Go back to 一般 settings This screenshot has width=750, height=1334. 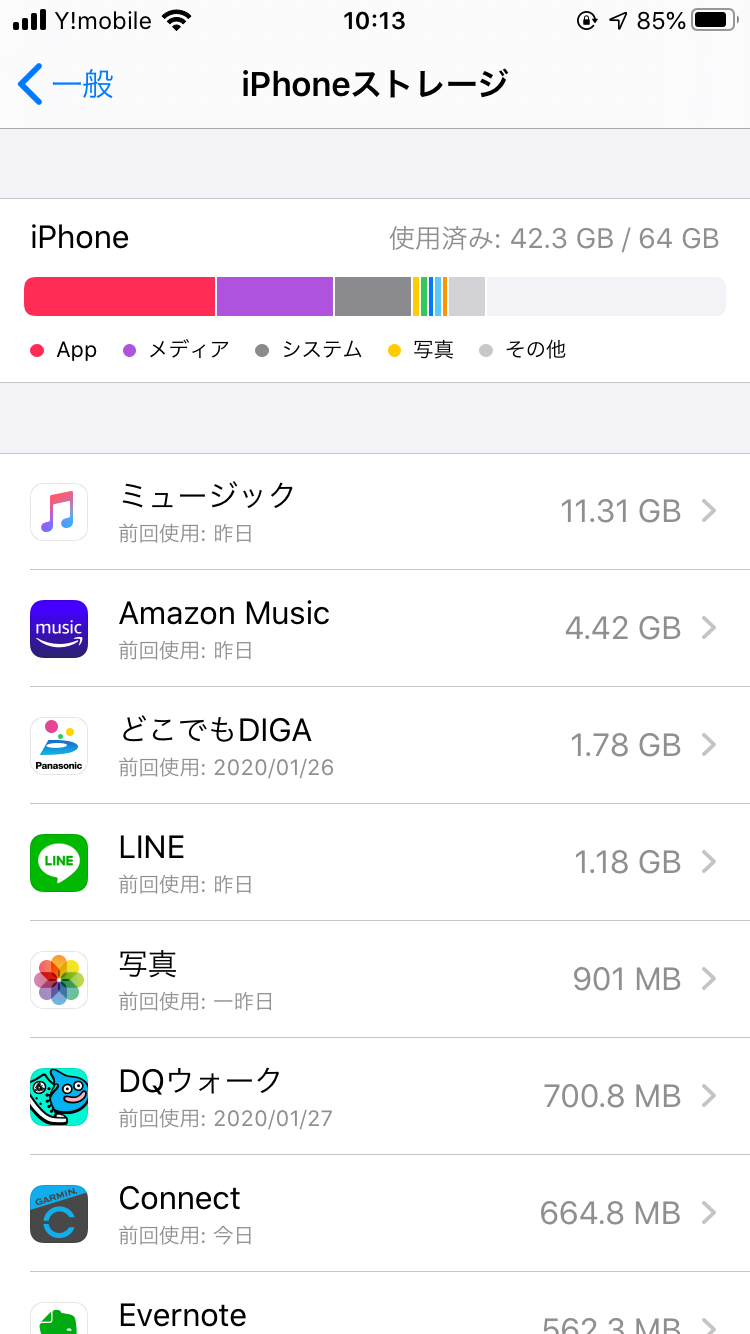(x=66, y=85)
